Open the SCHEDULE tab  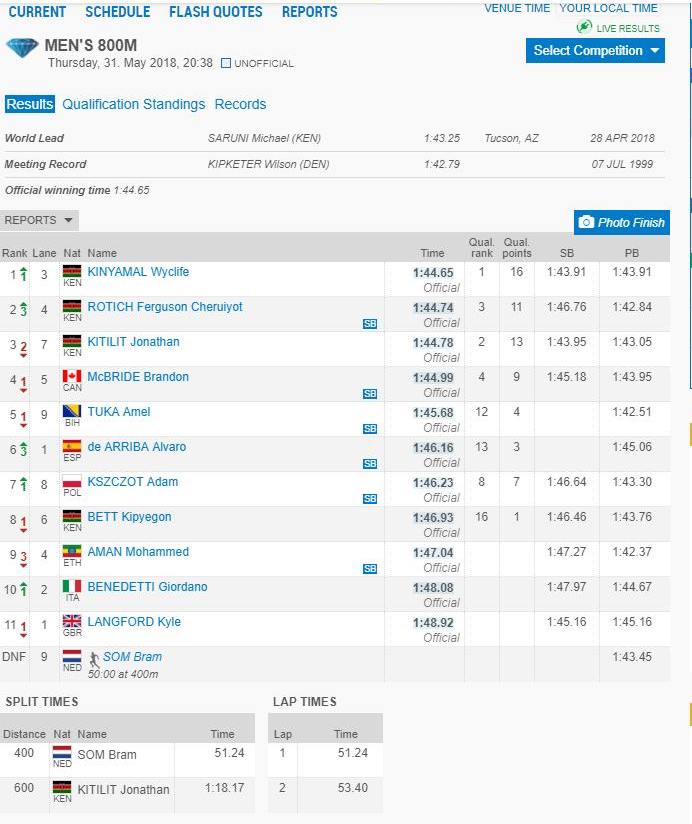[x=117, y=12]
